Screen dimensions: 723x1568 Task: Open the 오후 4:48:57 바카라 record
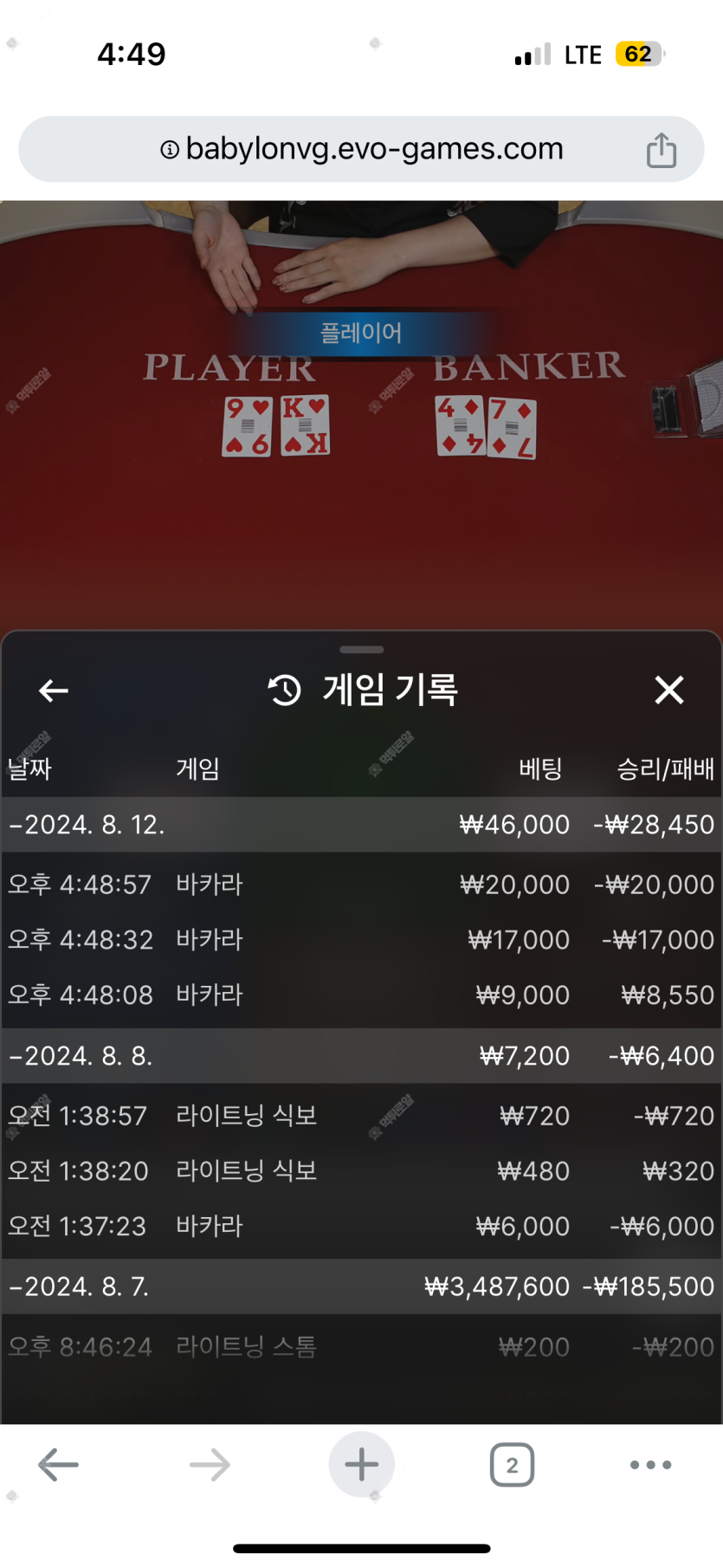click(x=361, y=884)
